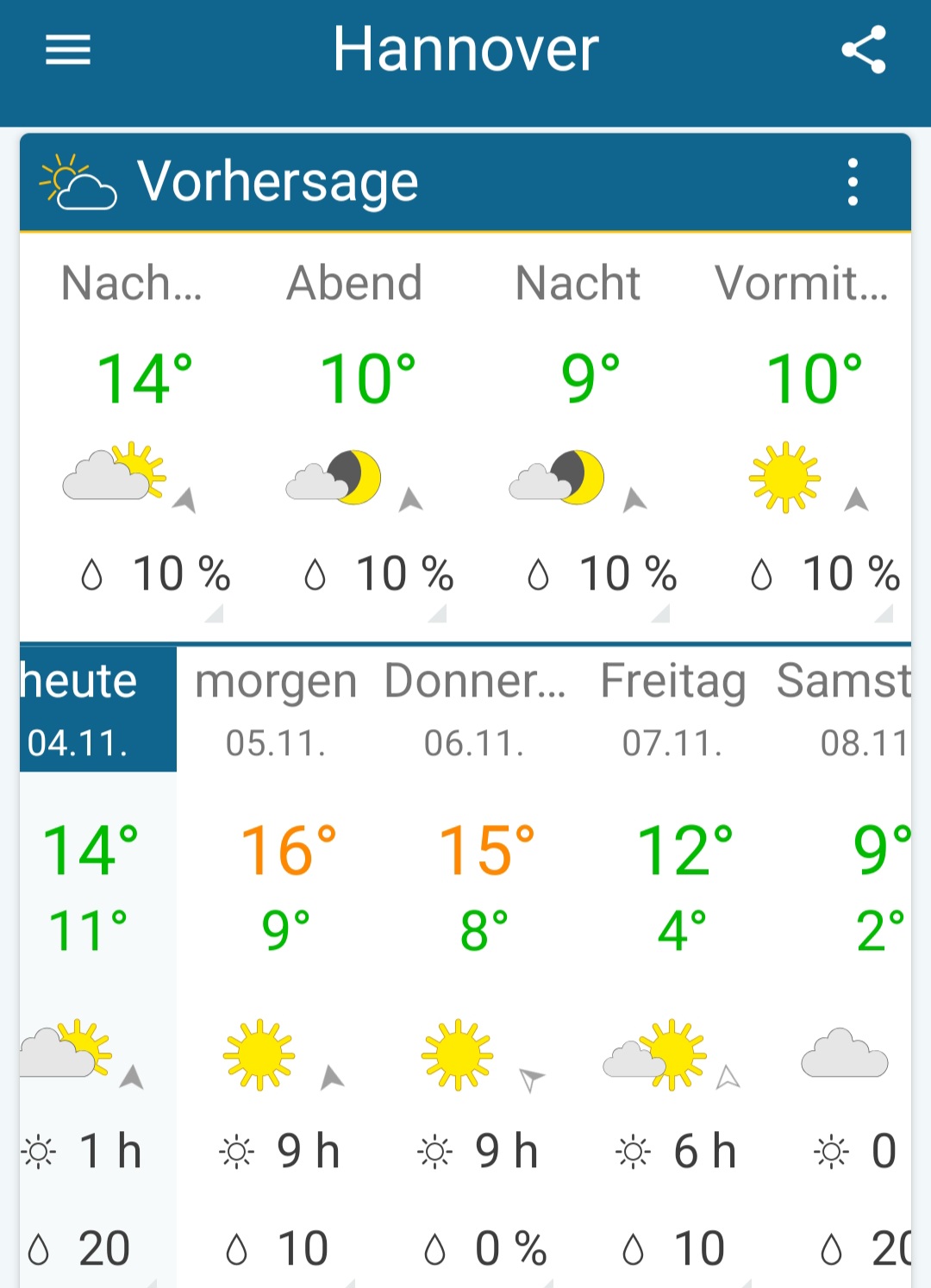Screen dimensions: 931x1288
Task: Open the Vorhersage overflow menu
Action: tap(852, 182)
